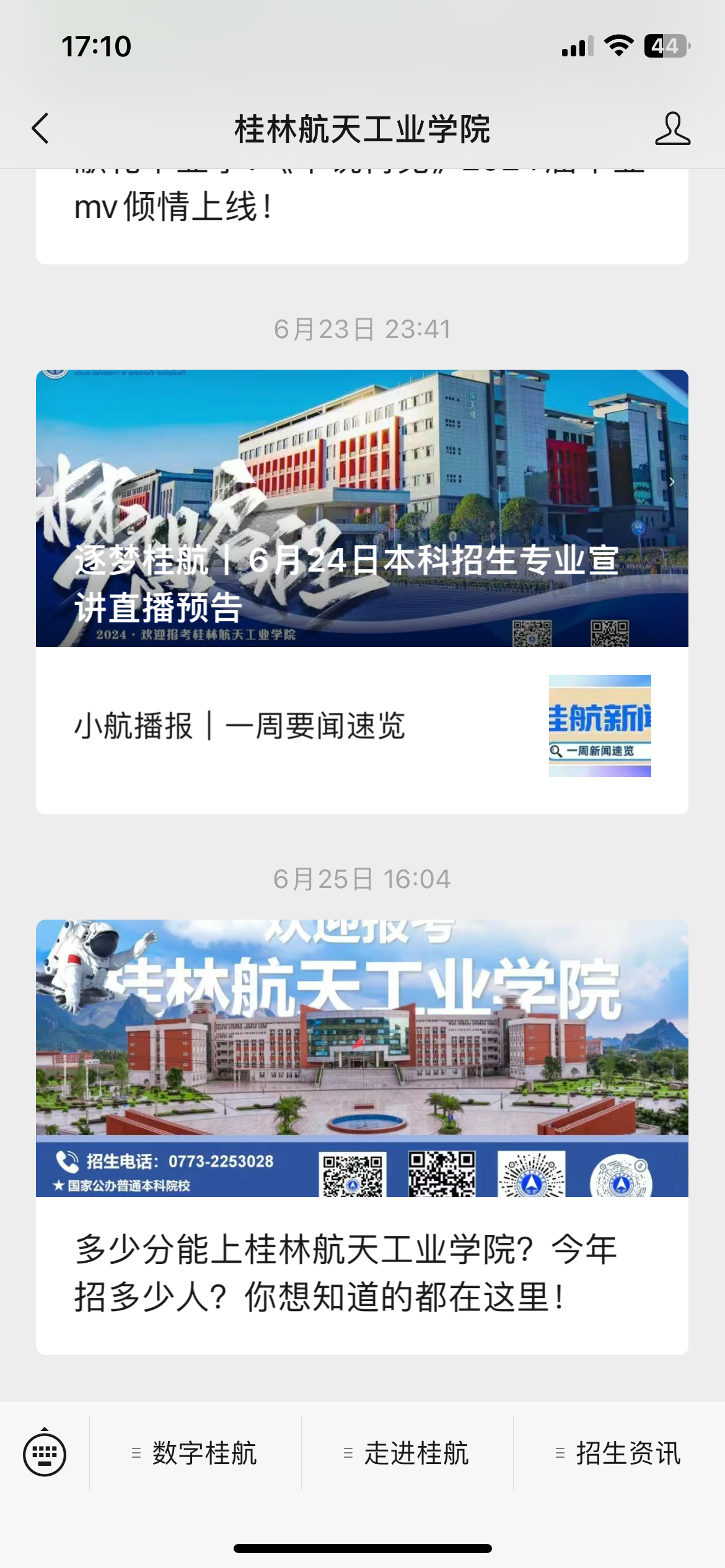725x1568 pixels.
Task: Open 小航播报 一周要闻速览 article
Action: (x=362, y=726)
